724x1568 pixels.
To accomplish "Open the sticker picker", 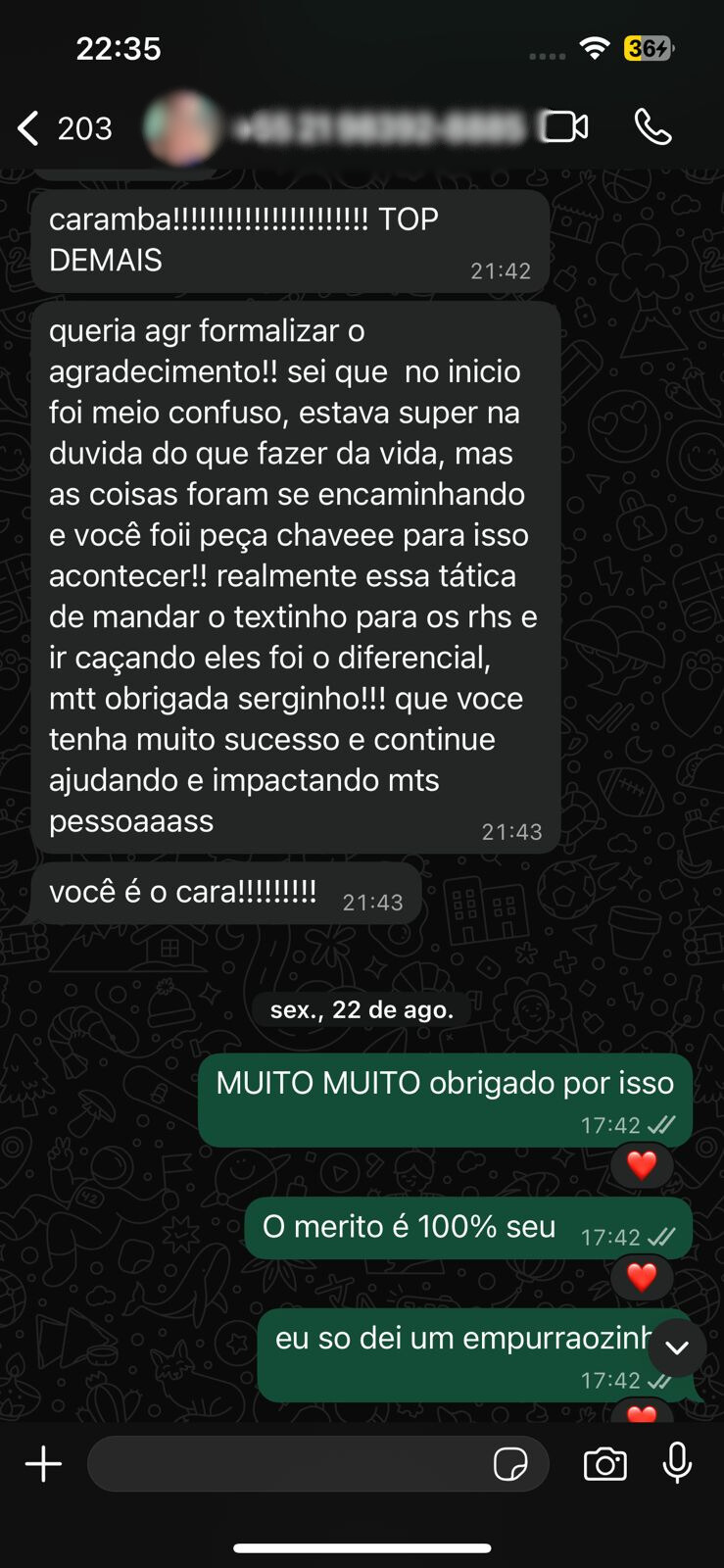I will 510,1464.
